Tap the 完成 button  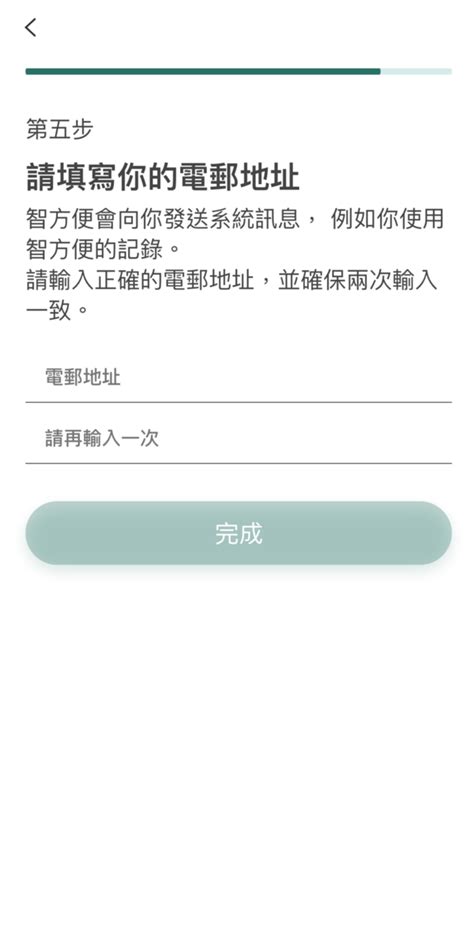pyautogui.click(x=238, y=533)
